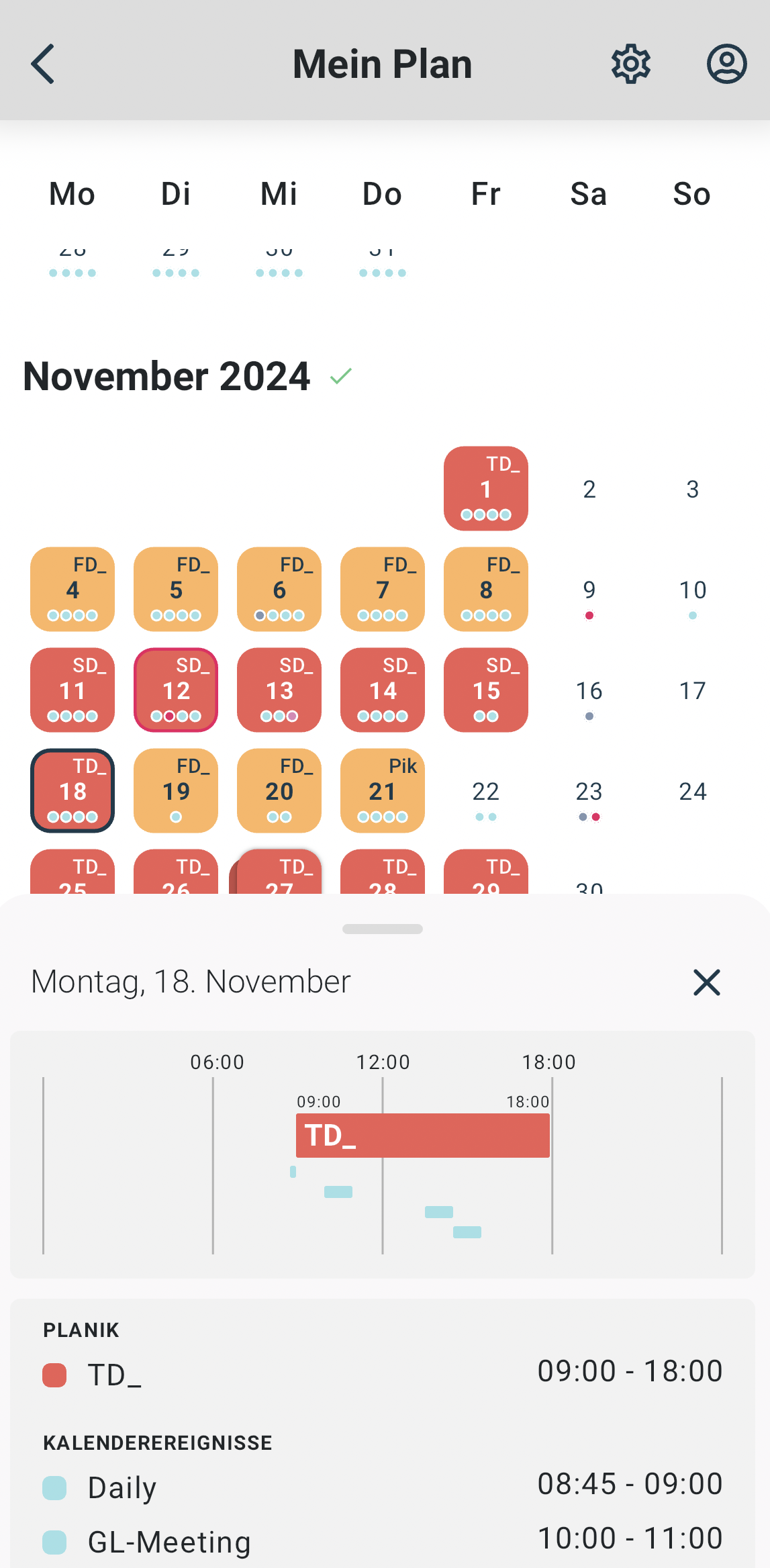
Task: Select November 8 with FD_ shift
Action: click(x=485, y=589)
